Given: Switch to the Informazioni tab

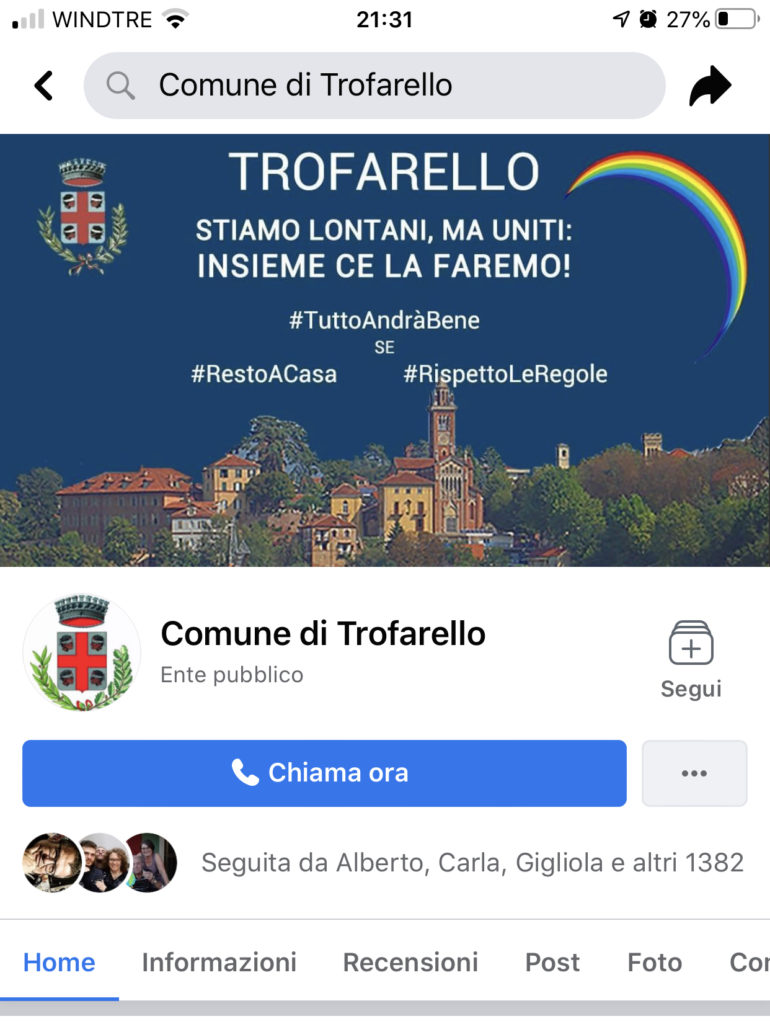Looking at the screenshot, I should pyautogui.click(x=219, y=962).
